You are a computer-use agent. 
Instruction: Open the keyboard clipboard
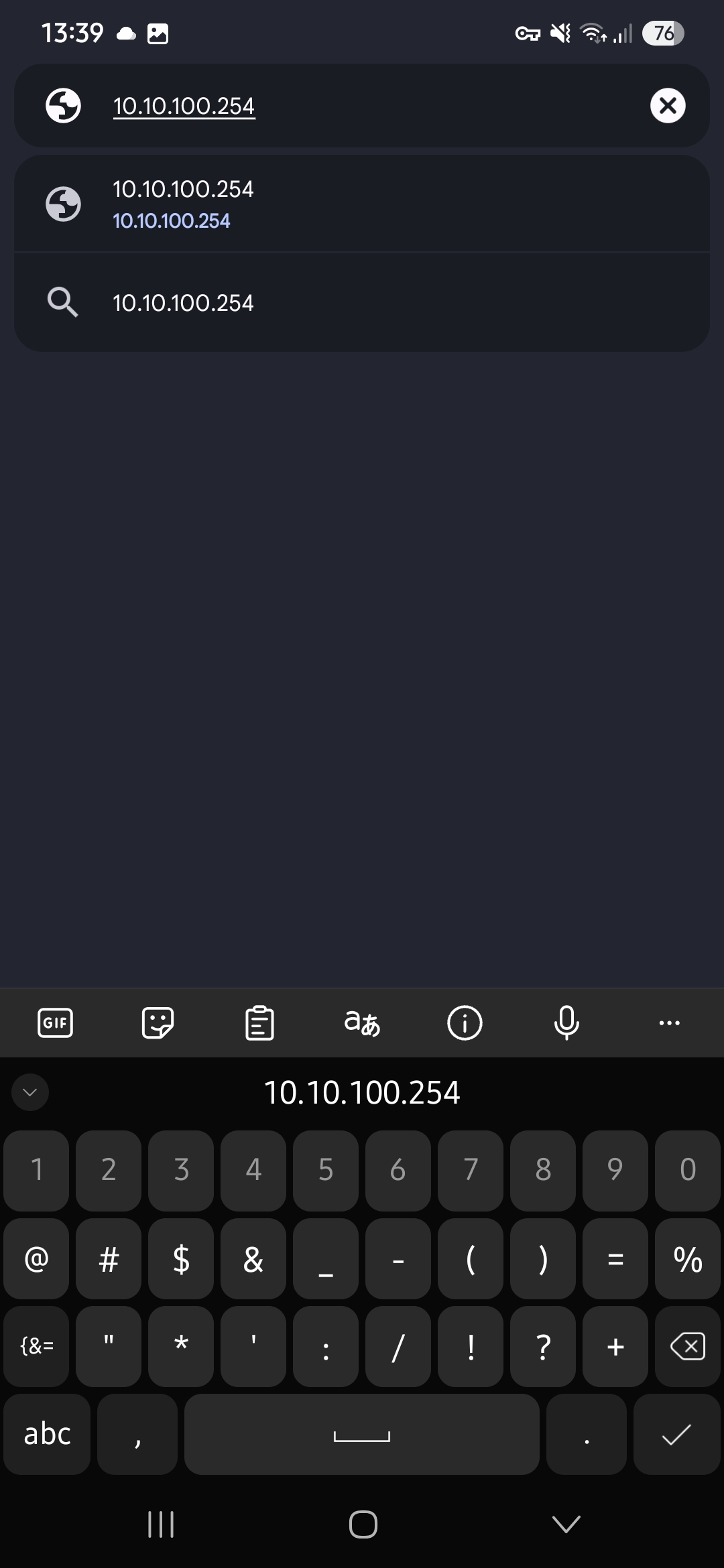coord(259,1023)
